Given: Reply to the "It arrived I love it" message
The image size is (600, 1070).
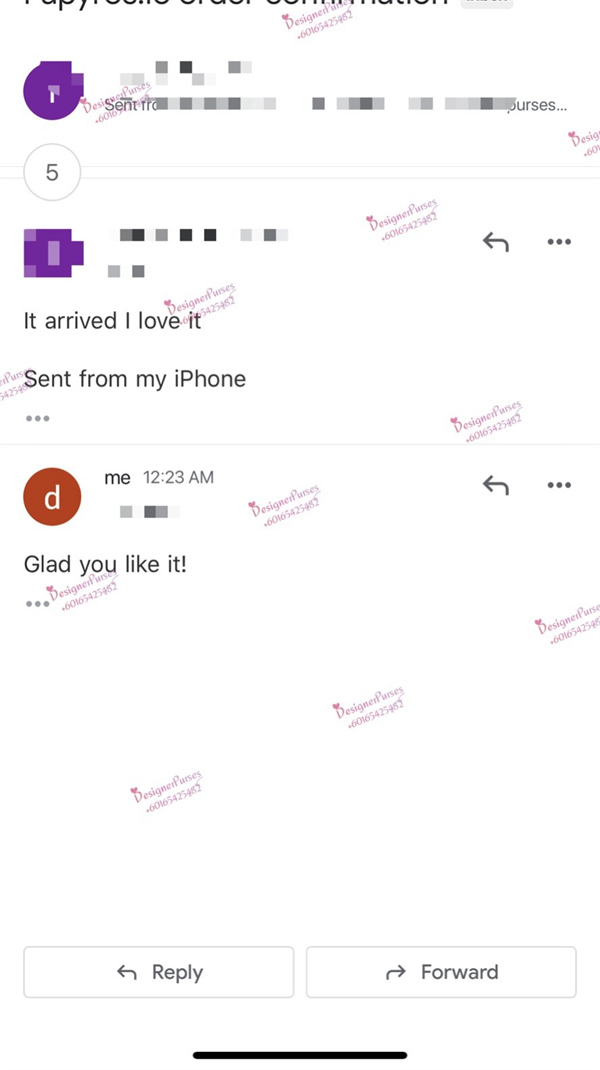Looking at the screenshot, I should pos(496,241).
